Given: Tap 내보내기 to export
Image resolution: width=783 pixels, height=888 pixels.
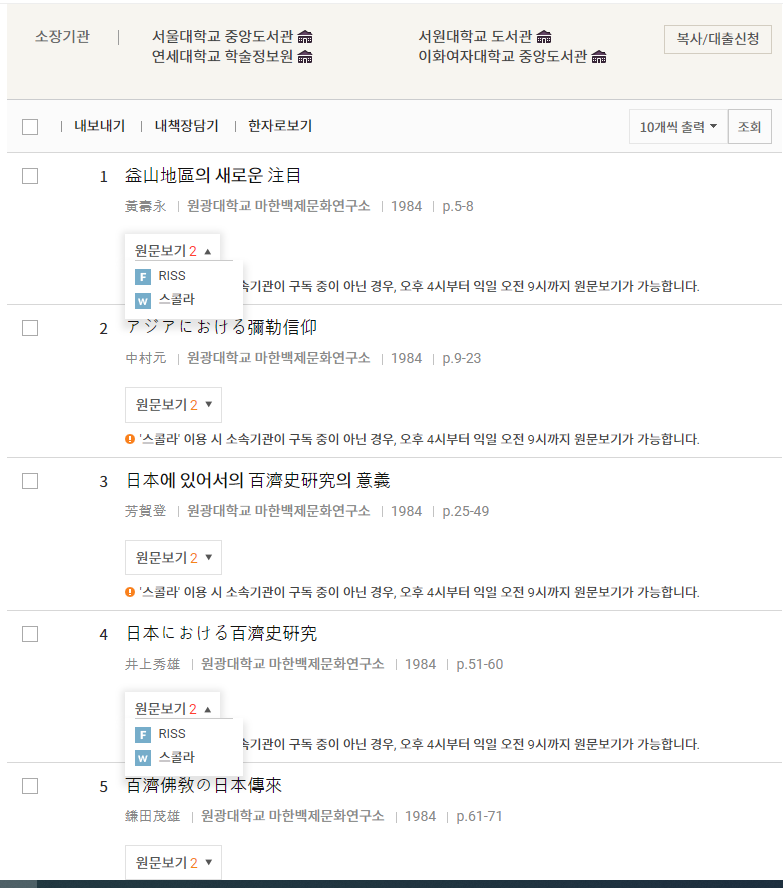Looking at the screenshot, I should coord(99,126).
